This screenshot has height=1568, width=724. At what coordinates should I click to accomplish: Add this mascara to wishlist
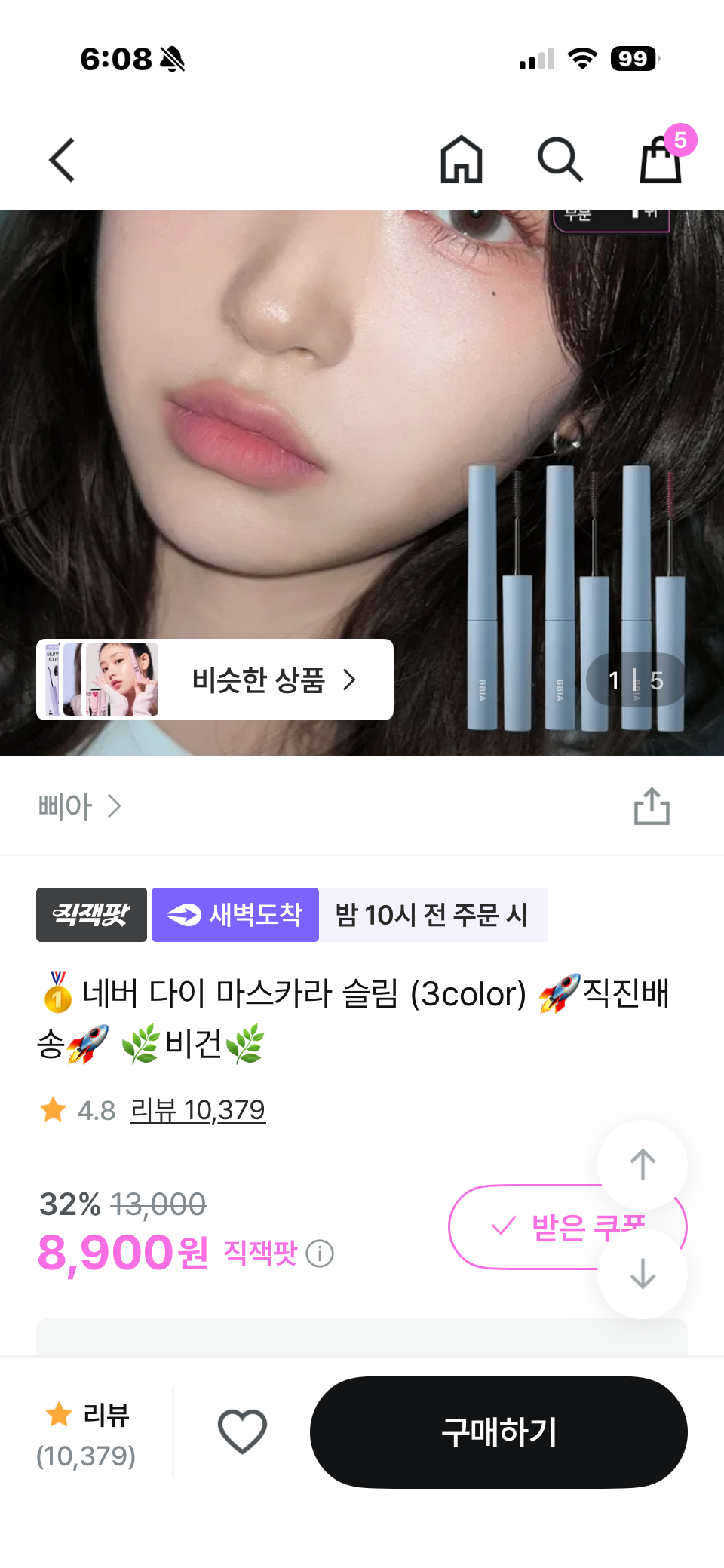point(242,1431)
